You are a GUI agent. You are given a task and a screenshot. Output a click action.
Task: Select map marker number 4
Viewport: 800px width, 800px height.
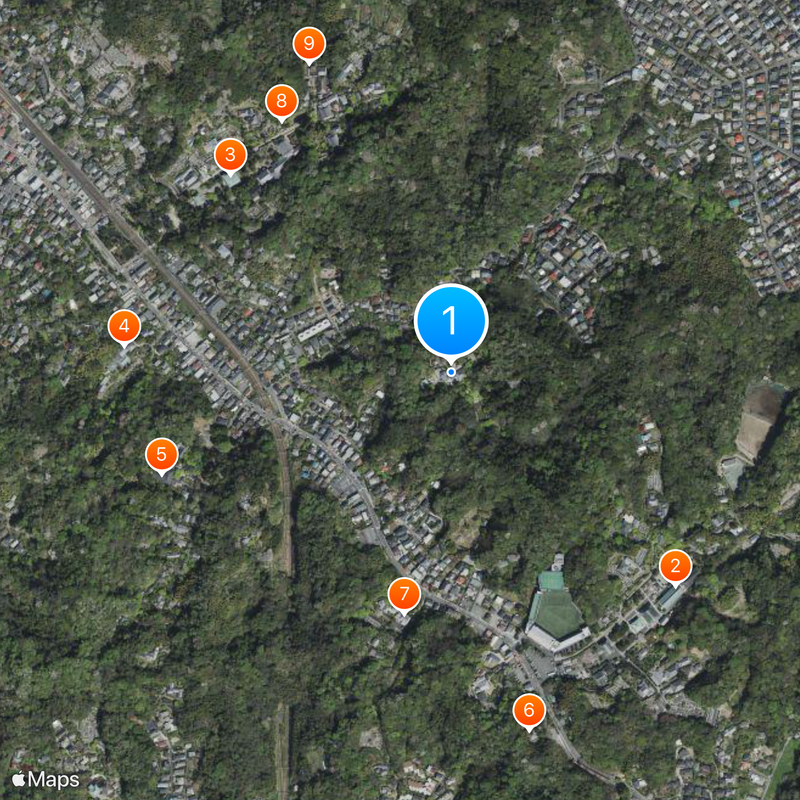coord(124,325)
